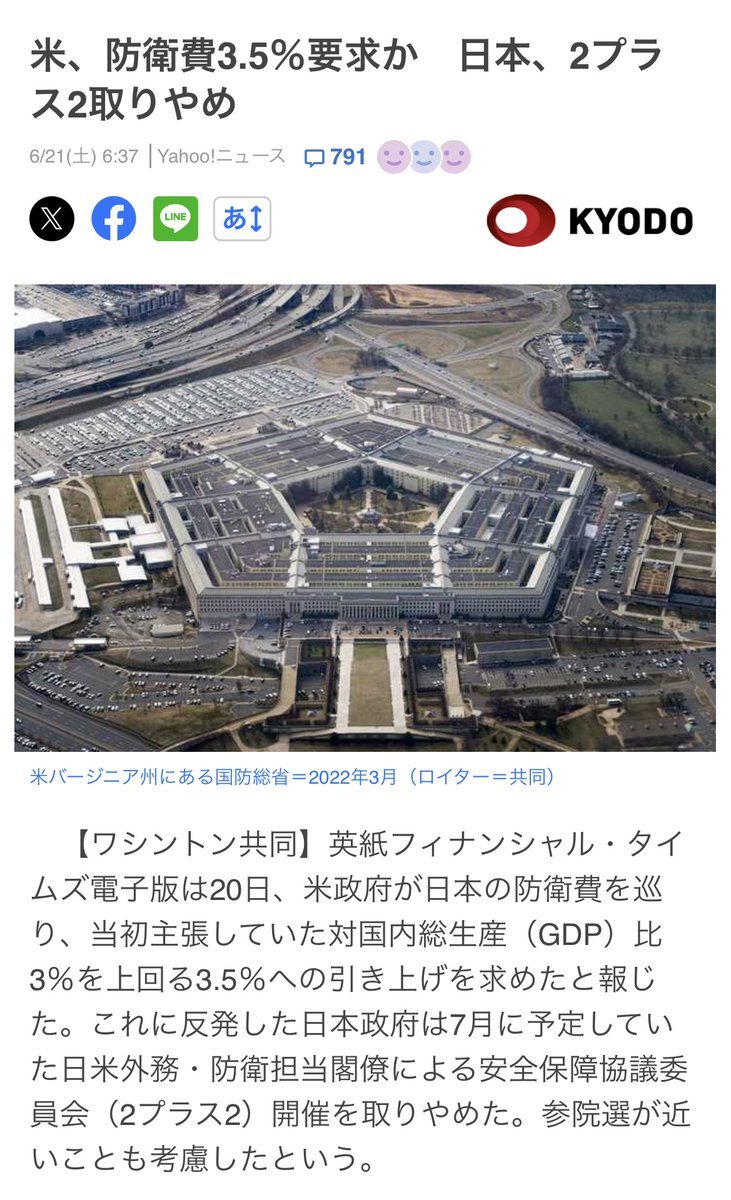Viewport: 731px width, 1200px height.
Task: Open the Pentagon aerial photo
Action: coord(365,517)
